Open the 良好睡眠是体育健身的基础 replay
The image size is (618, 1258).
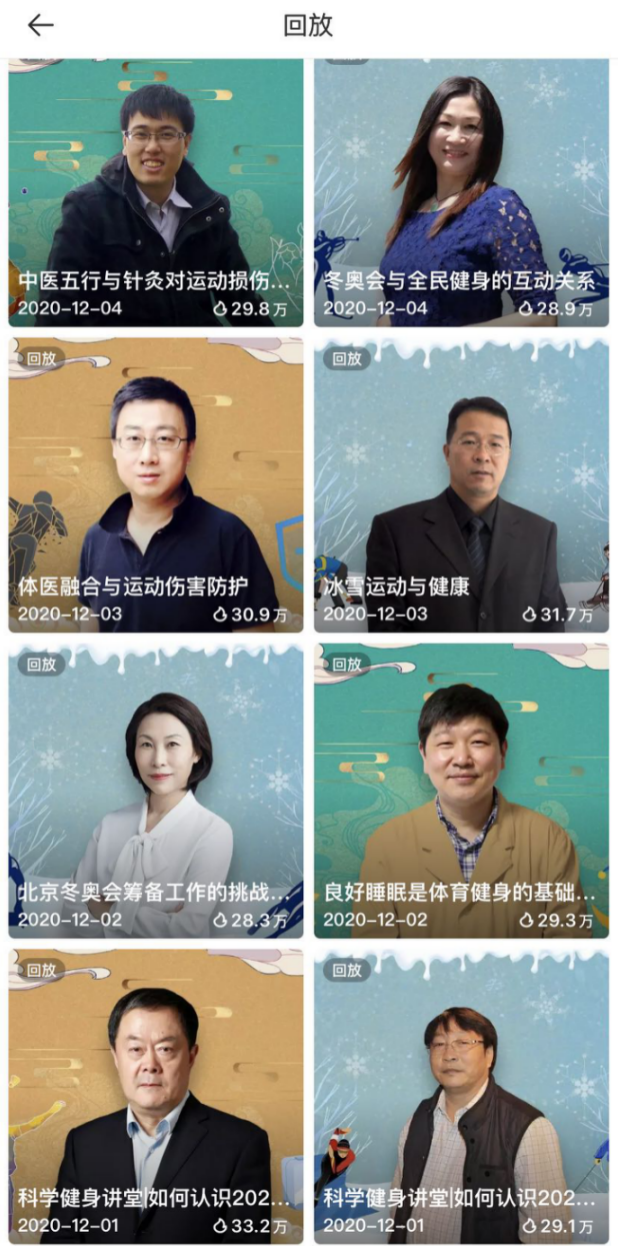[x=461, y=790]
